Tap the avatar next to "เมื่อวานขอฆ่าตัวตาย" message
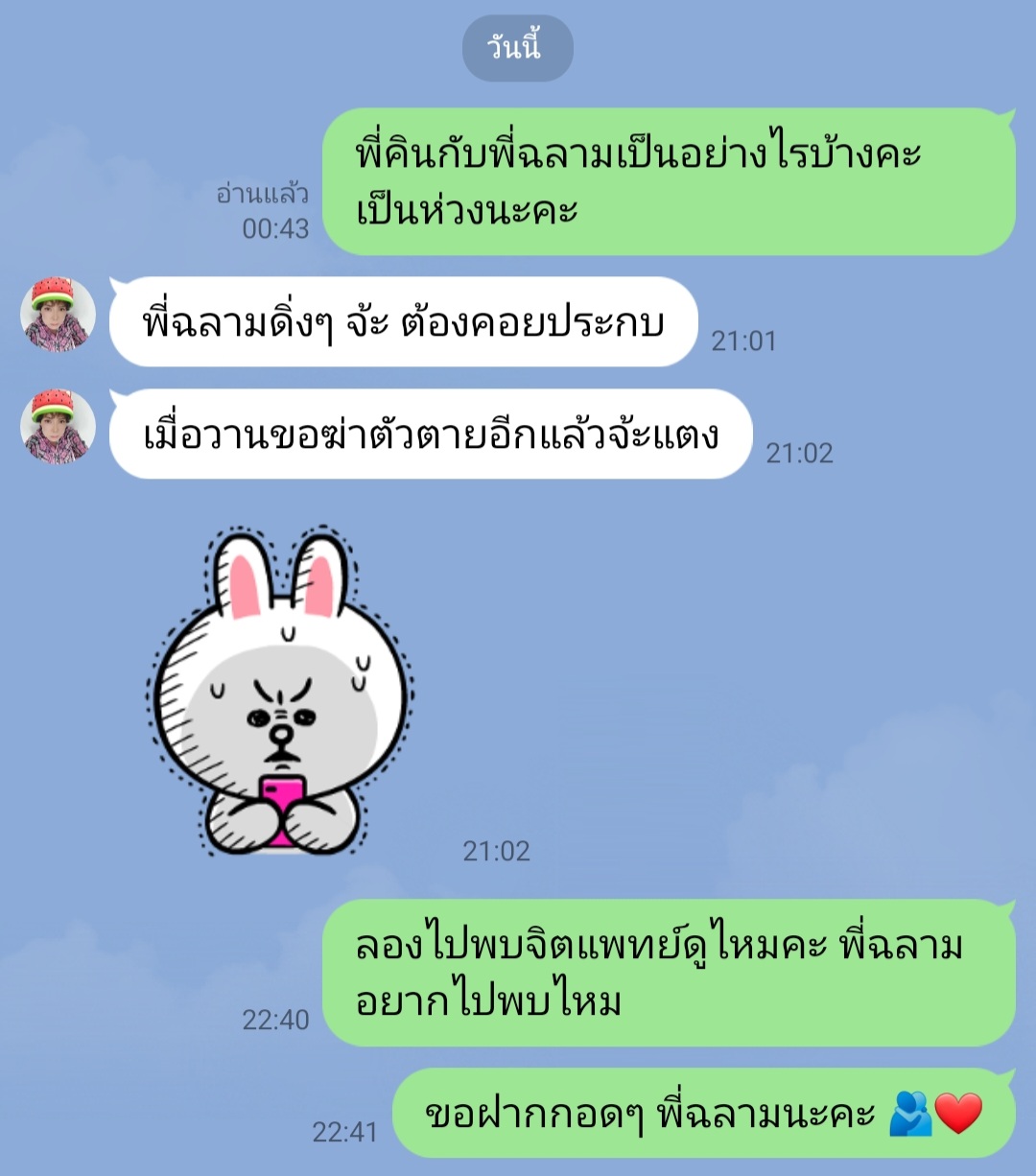Screen dimensions: 1036x1176 coord(58,427)
